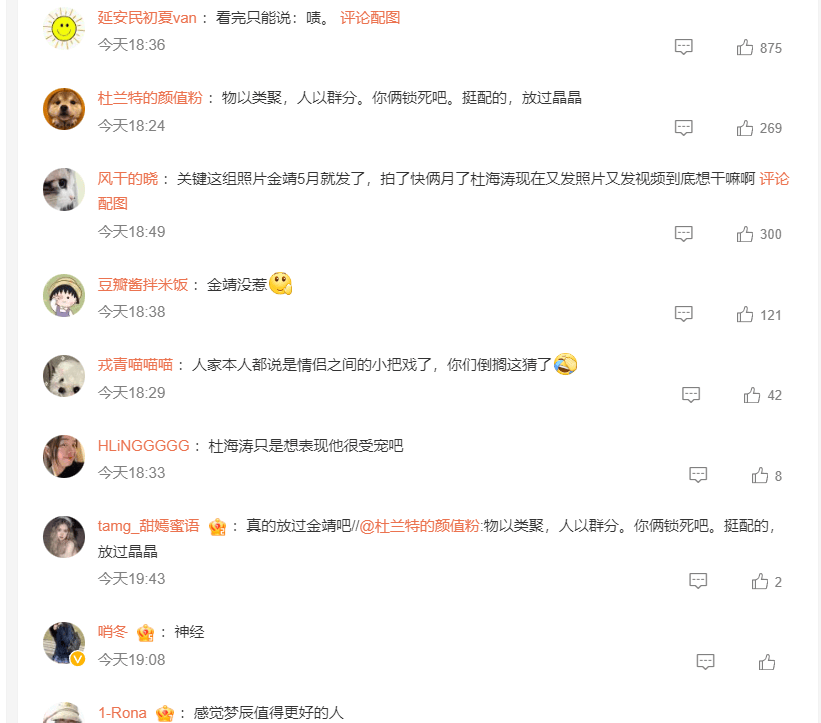Reply to the comment by 杜兰特的颜值粉
Image resolution: width=821 pixels, height=723 pixels.
click(684, 128)
